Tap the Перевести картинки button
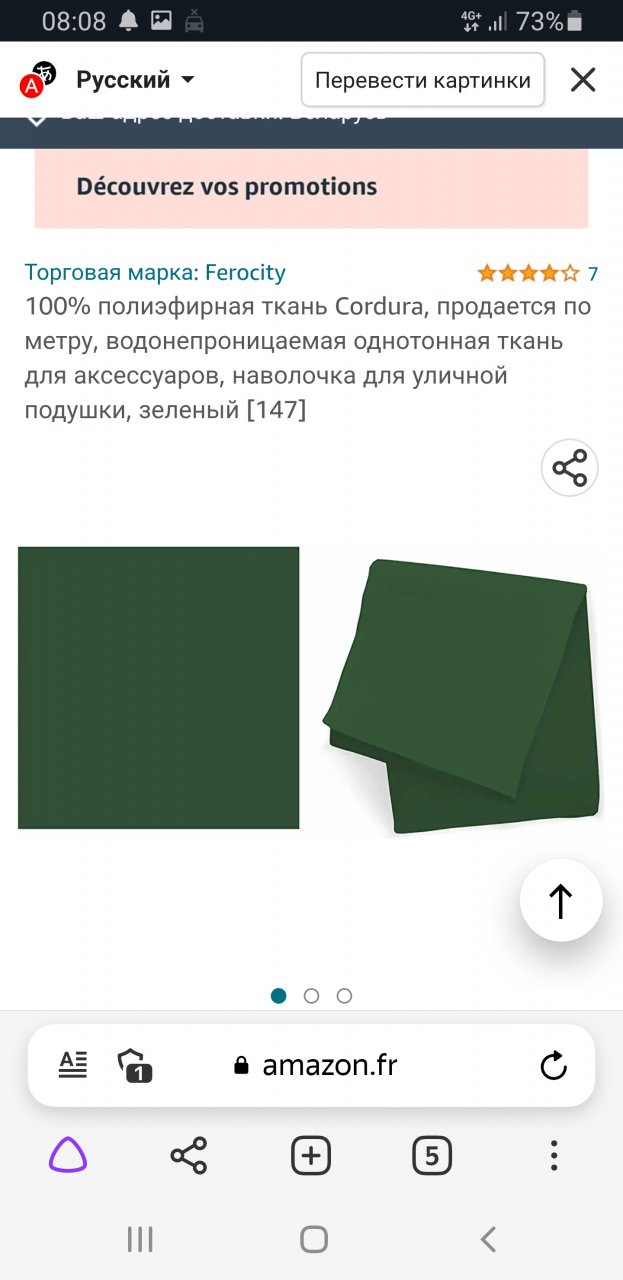The height and width of the screenshot is (1280, 623). pos(422,80)
